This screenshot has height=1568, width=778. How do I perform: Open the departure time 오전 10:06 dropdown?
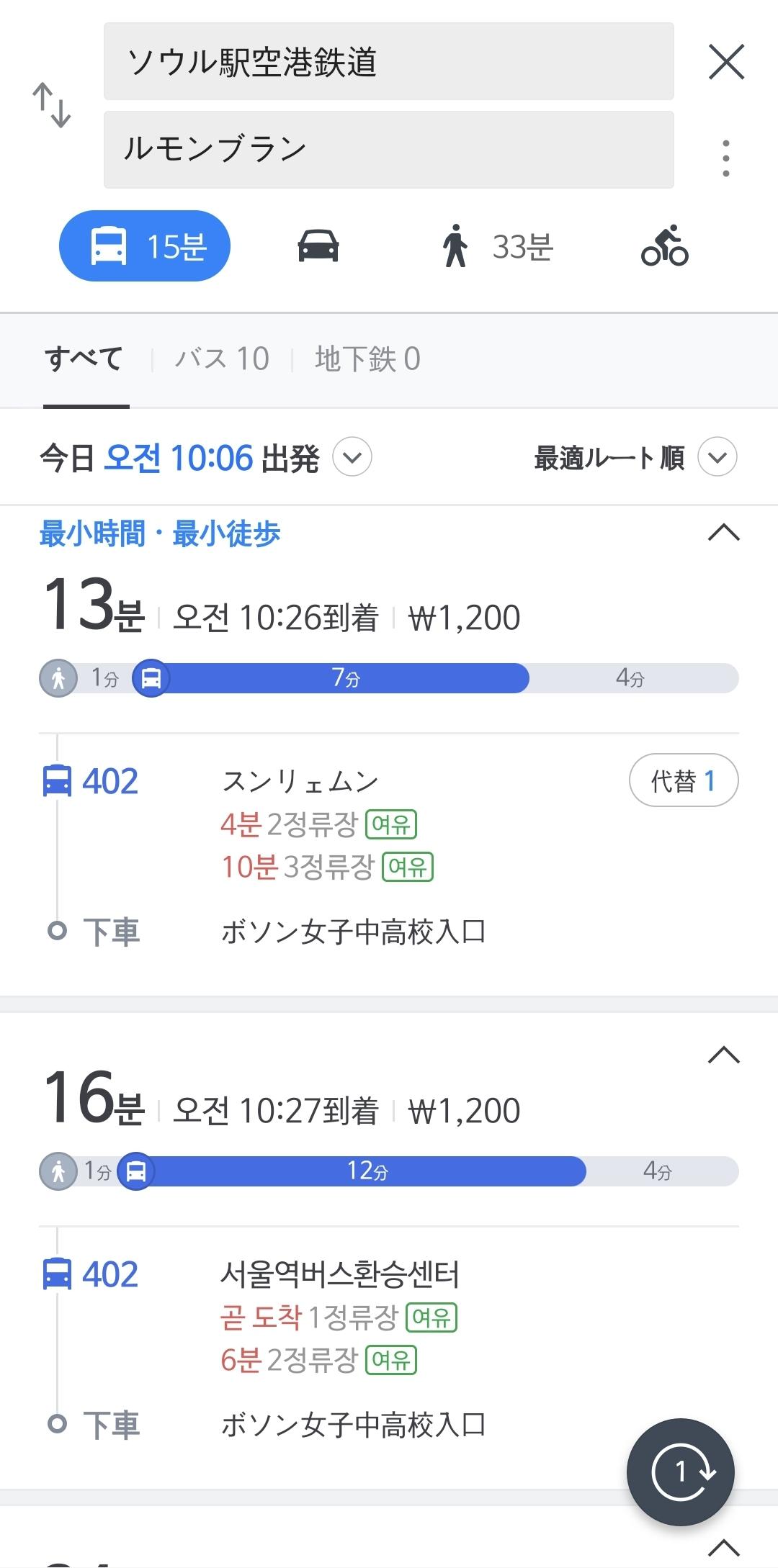(x=352, y=456)
